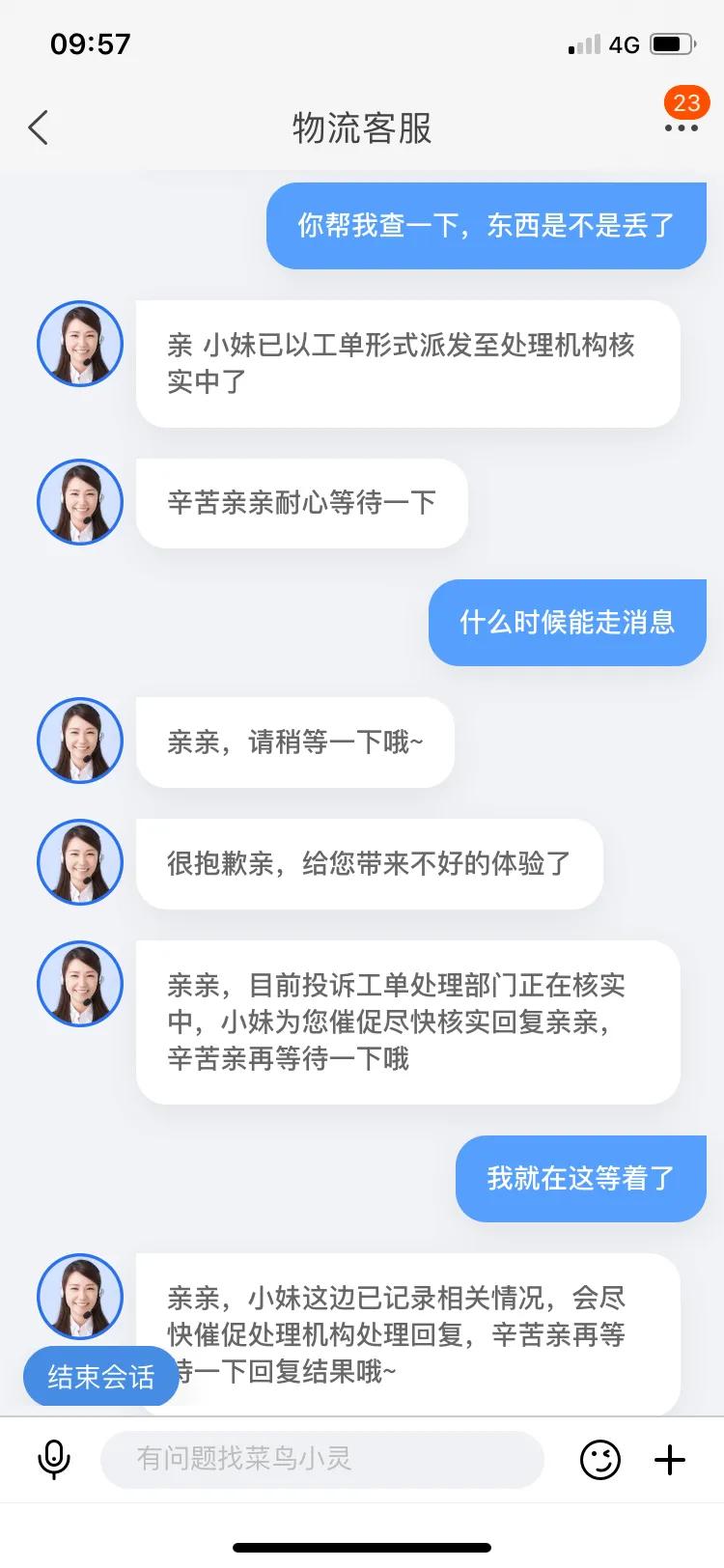Select the reply 辛苦亲亲耐心等待一下
Viewport: 724px width, 1568px height.
300,502
